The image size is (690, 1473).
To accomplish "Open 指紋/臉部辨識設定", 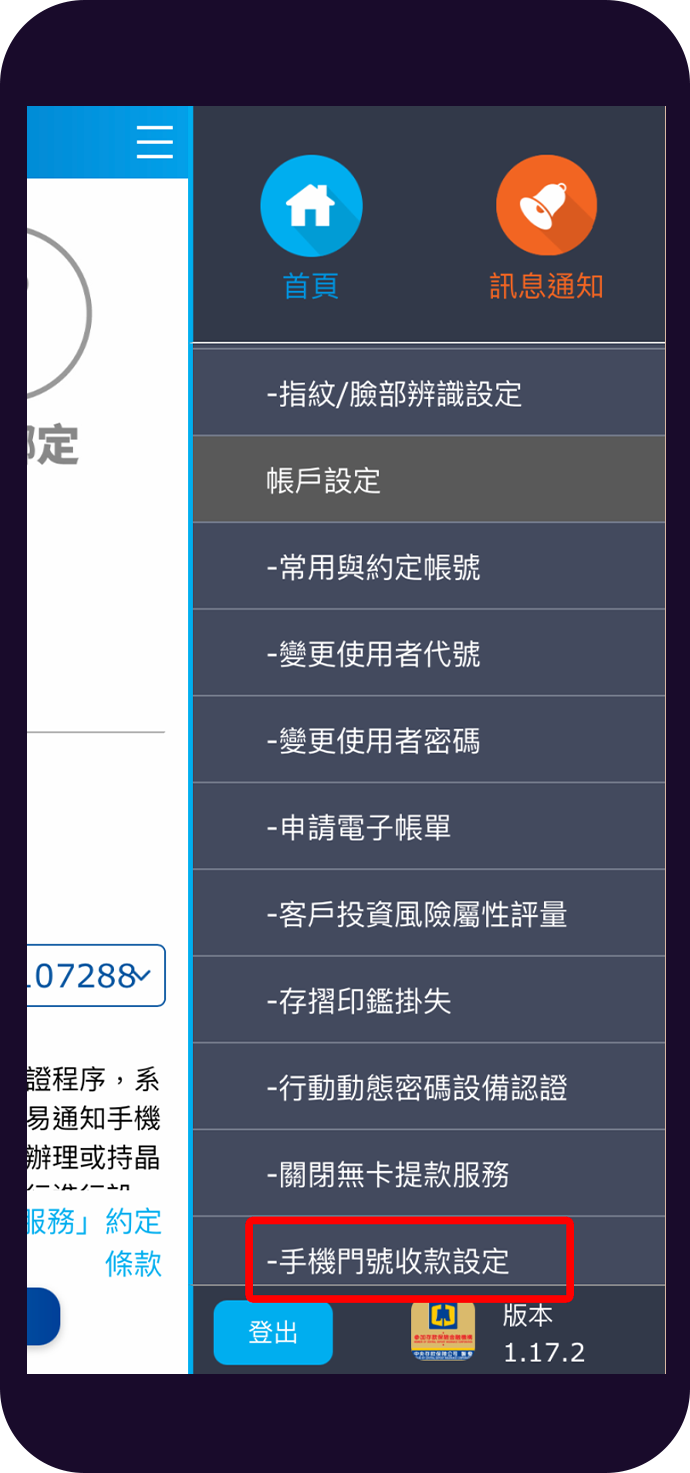I will tap(429, 393).
